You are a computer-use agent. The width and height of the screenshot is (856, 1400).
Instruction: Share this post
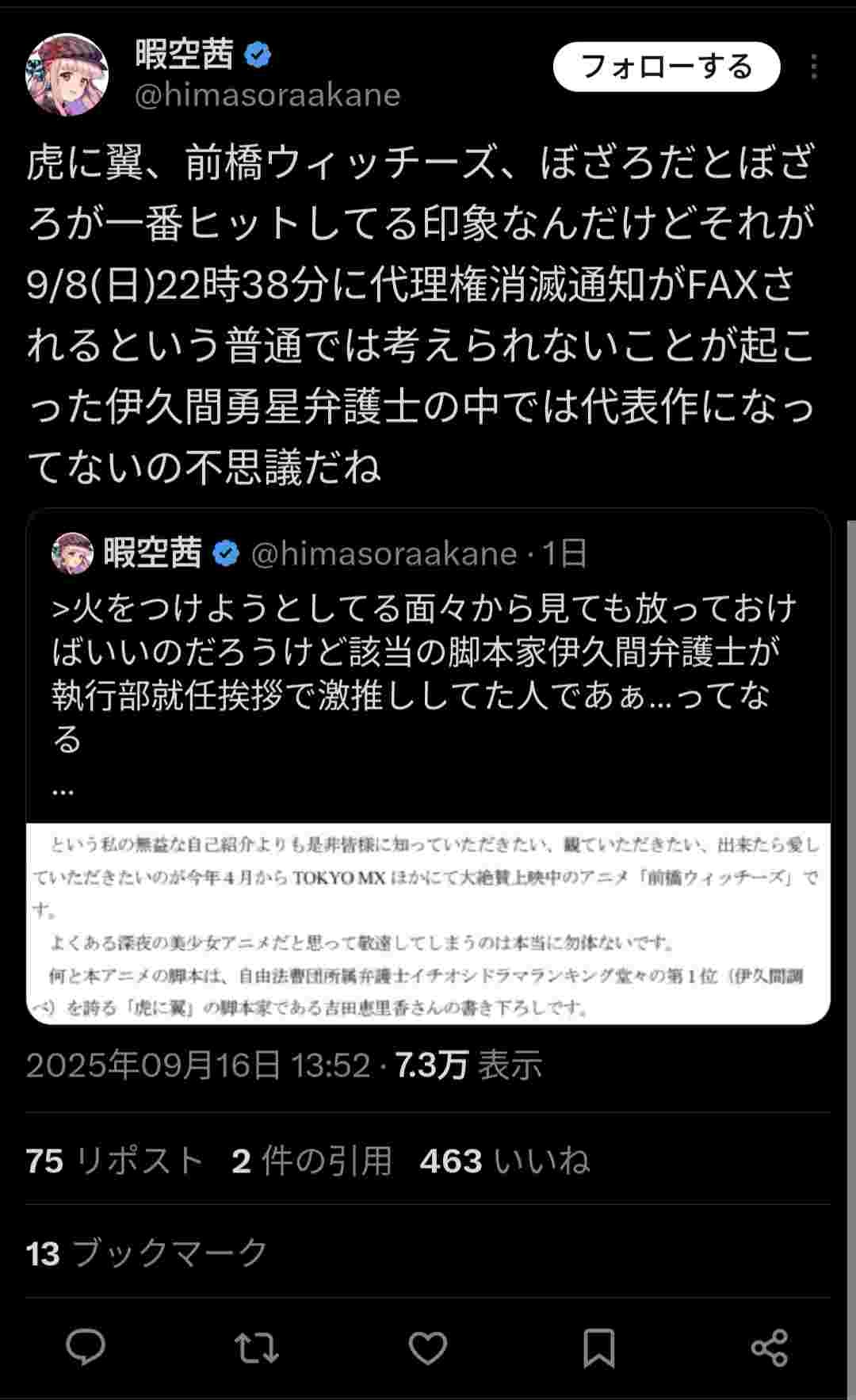(769, 1348)
